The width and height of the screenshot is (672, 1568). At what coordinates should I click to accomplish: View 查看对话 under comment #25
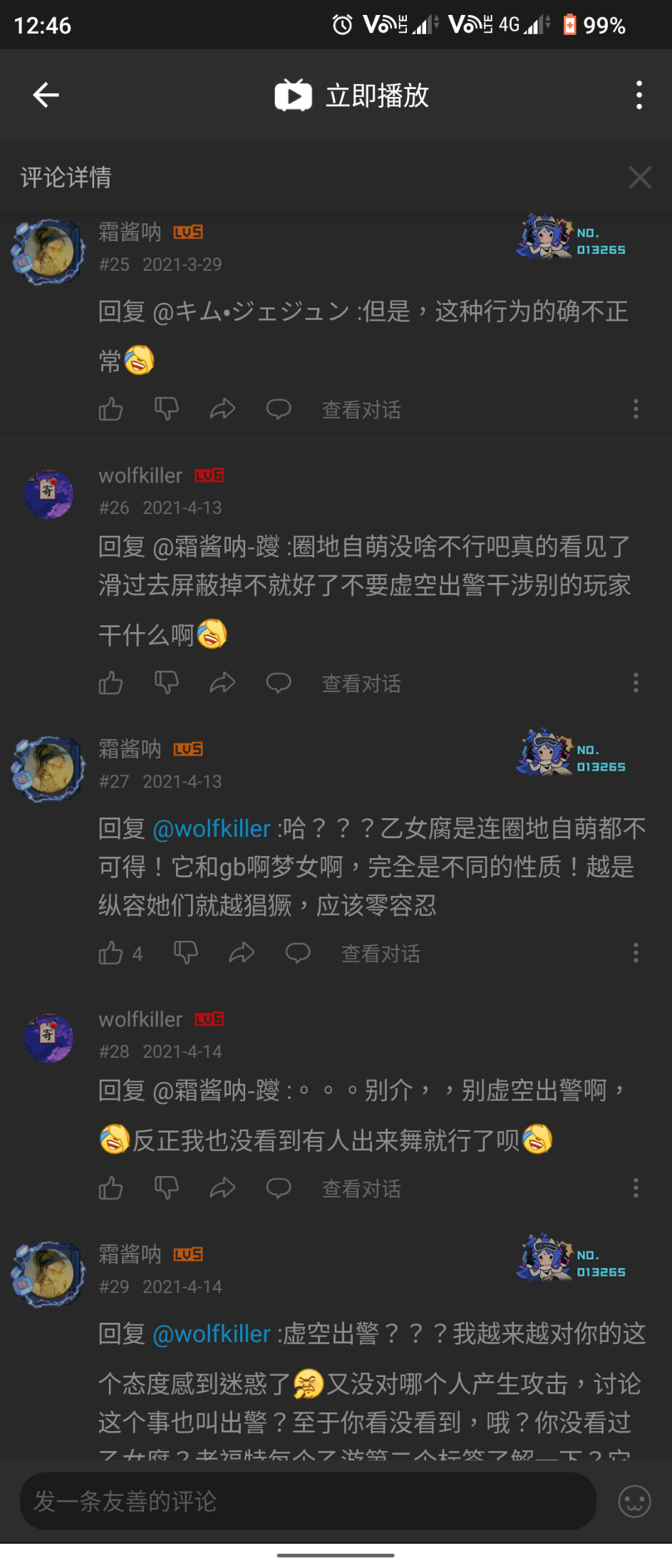(361, 410)
